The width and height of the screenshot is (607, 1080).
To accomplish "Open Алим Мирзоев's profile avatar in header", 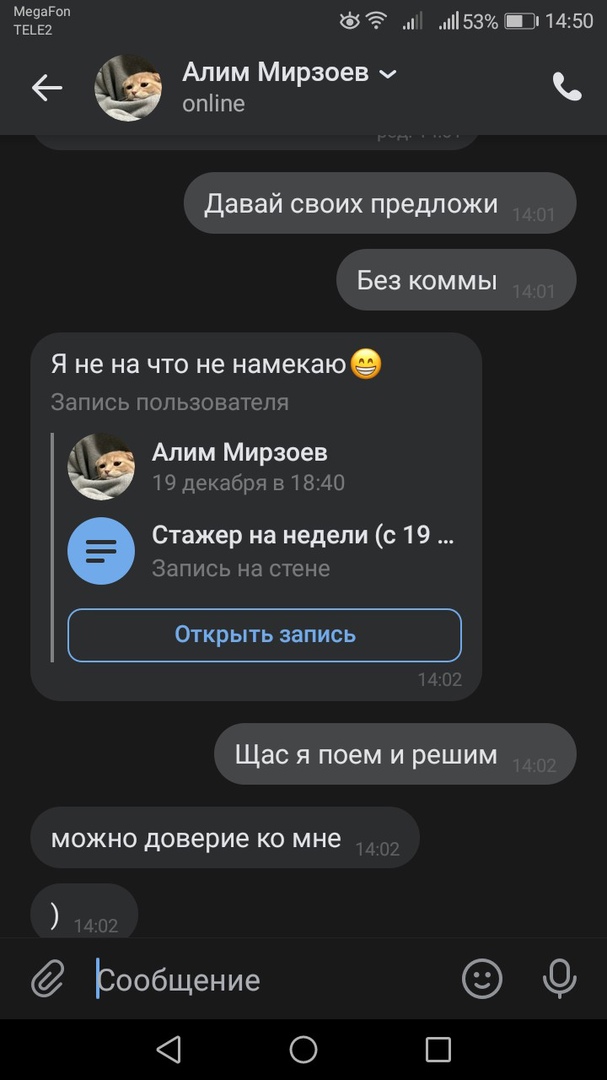I will click(x=128, y=88).
